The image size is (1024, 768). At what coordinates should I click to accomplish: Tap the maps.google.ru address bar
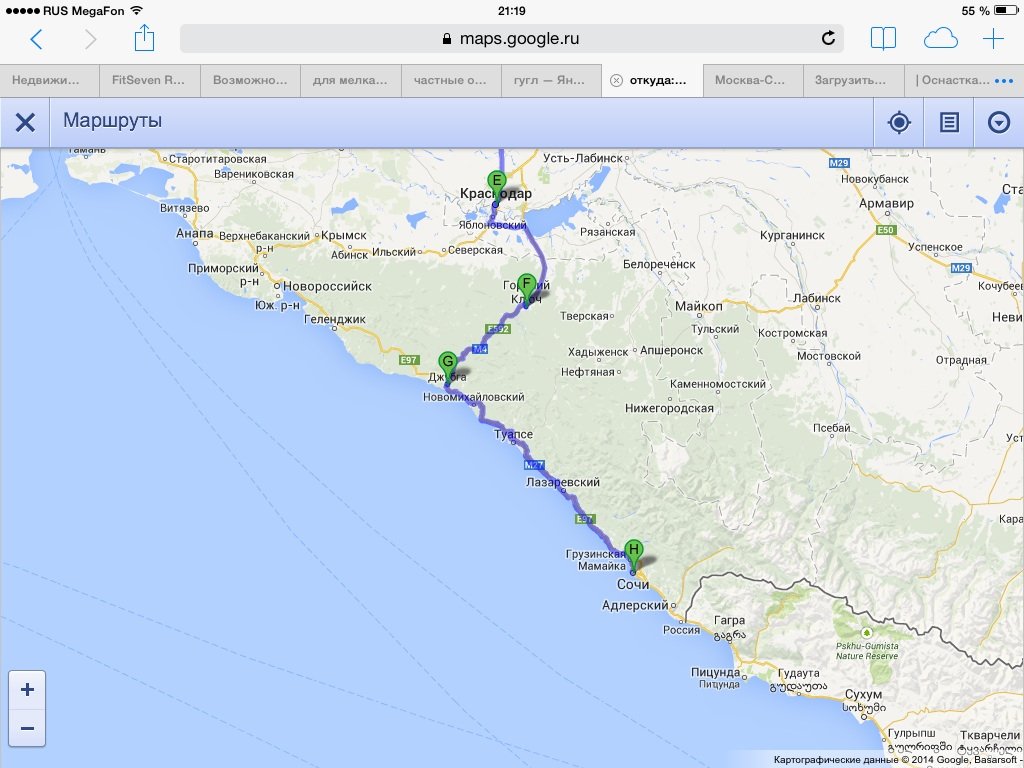(510, 39)
